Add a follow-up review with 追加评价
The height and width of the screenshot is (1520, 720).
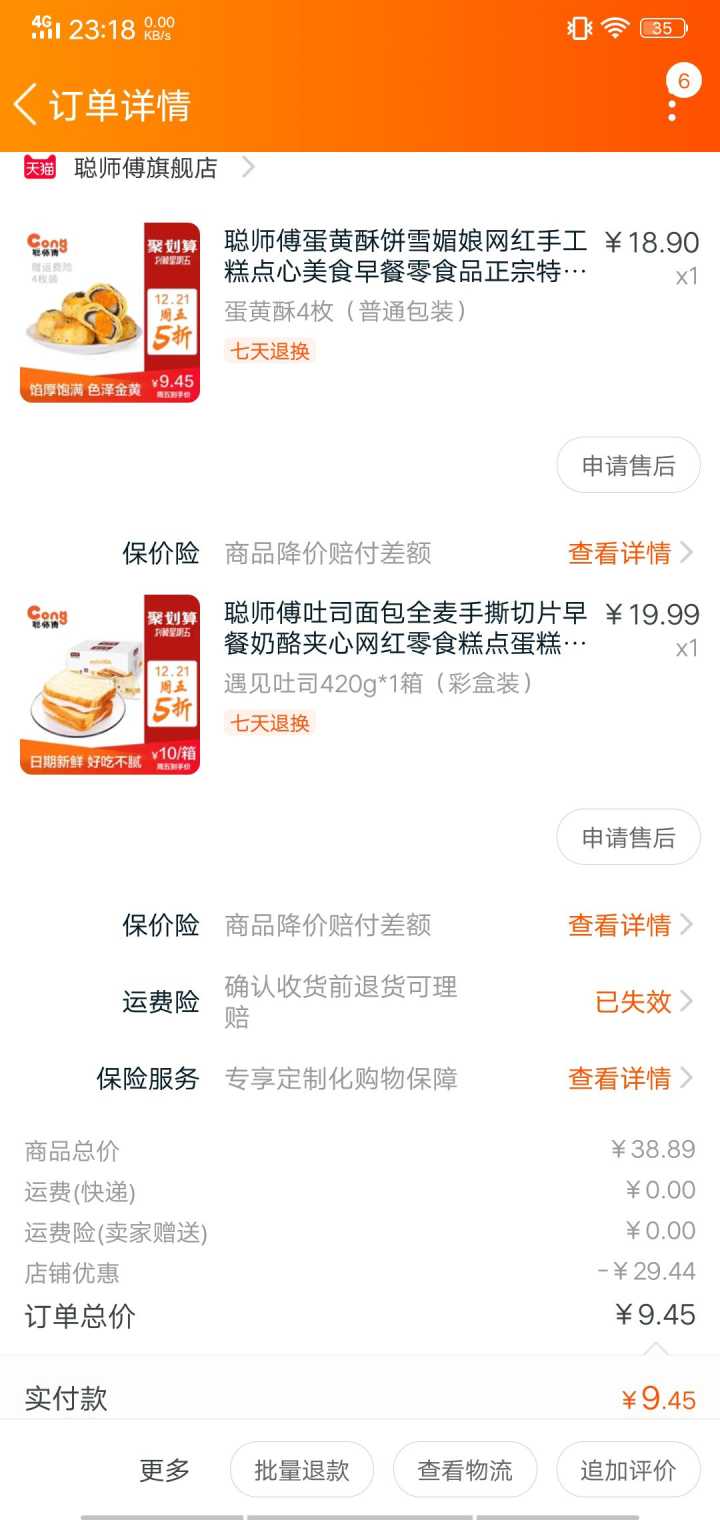point(628,1470)
